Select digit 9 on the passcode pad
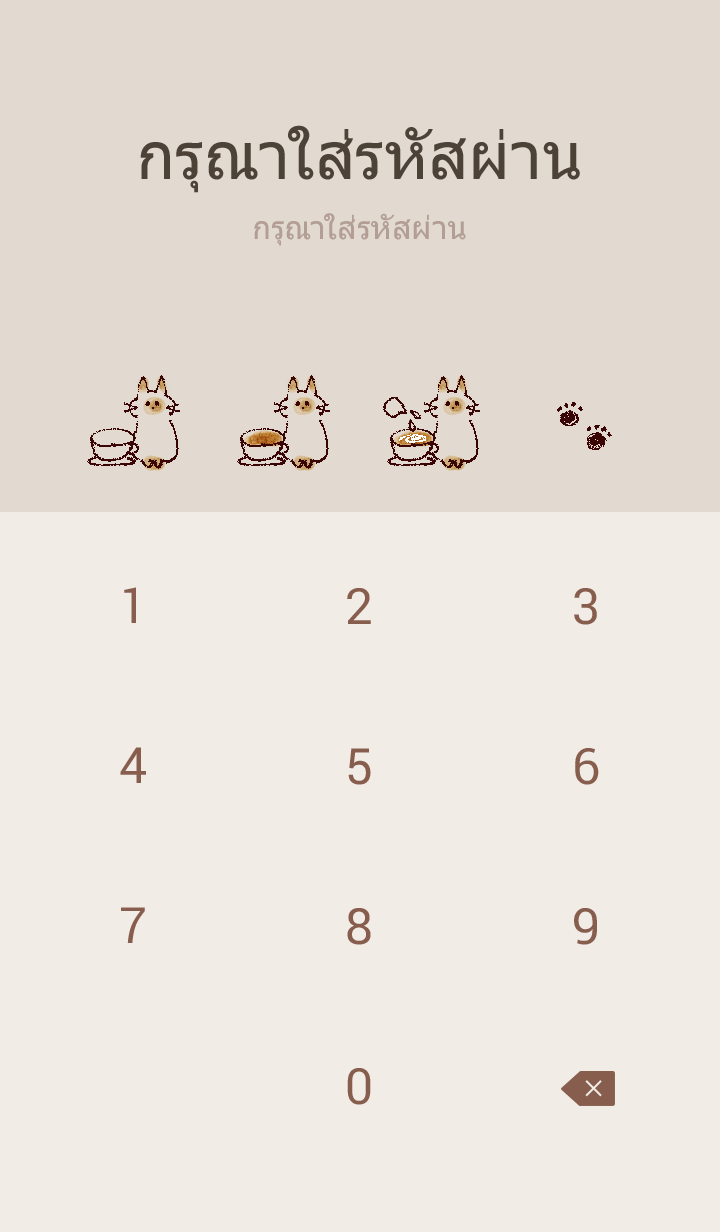Viewport: 720px width, 1232px height. pyautogui.click(x=586, y=927)
